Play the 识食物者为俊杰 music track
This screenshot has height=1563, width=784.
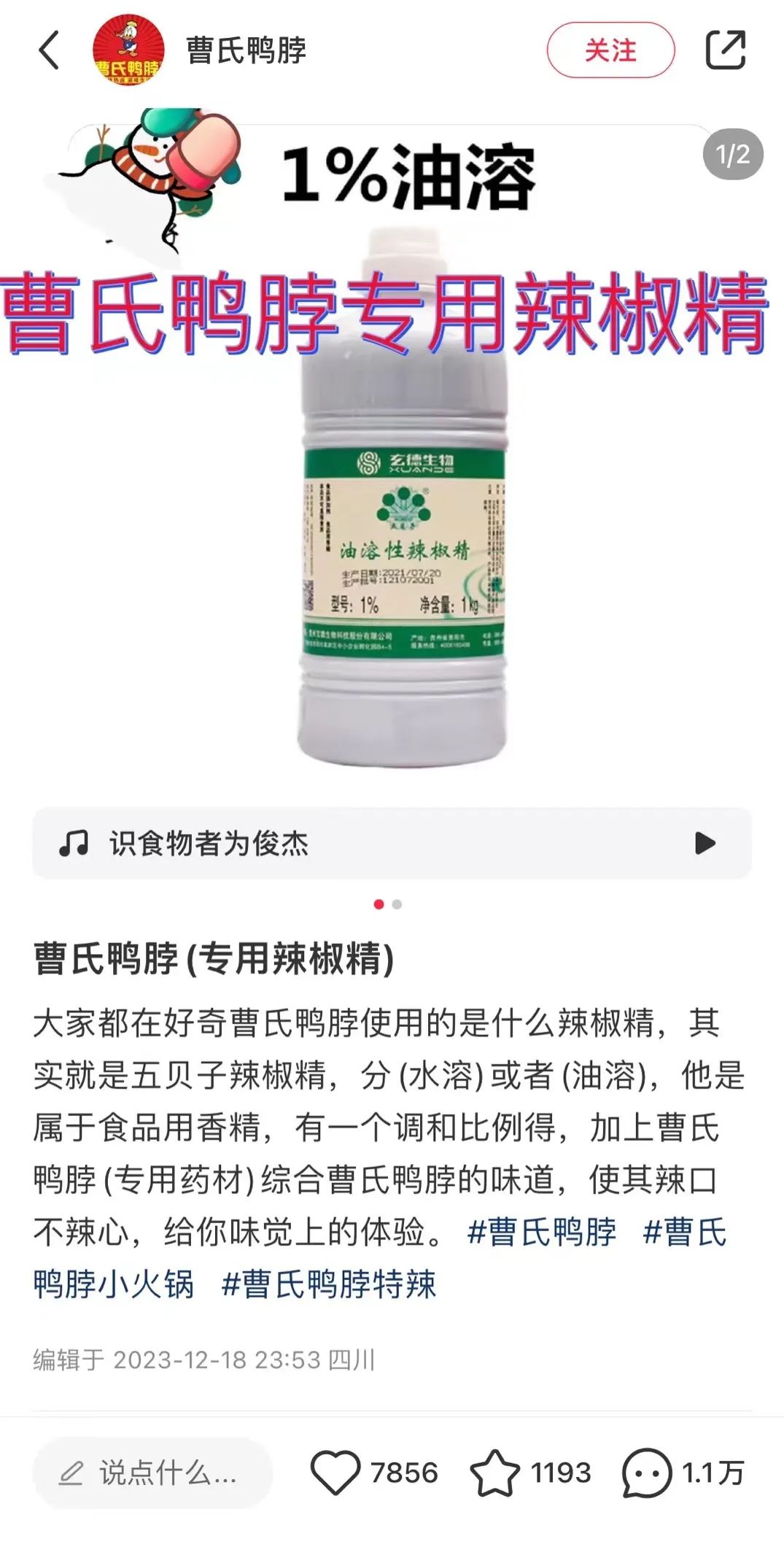(x=704, y=843)
